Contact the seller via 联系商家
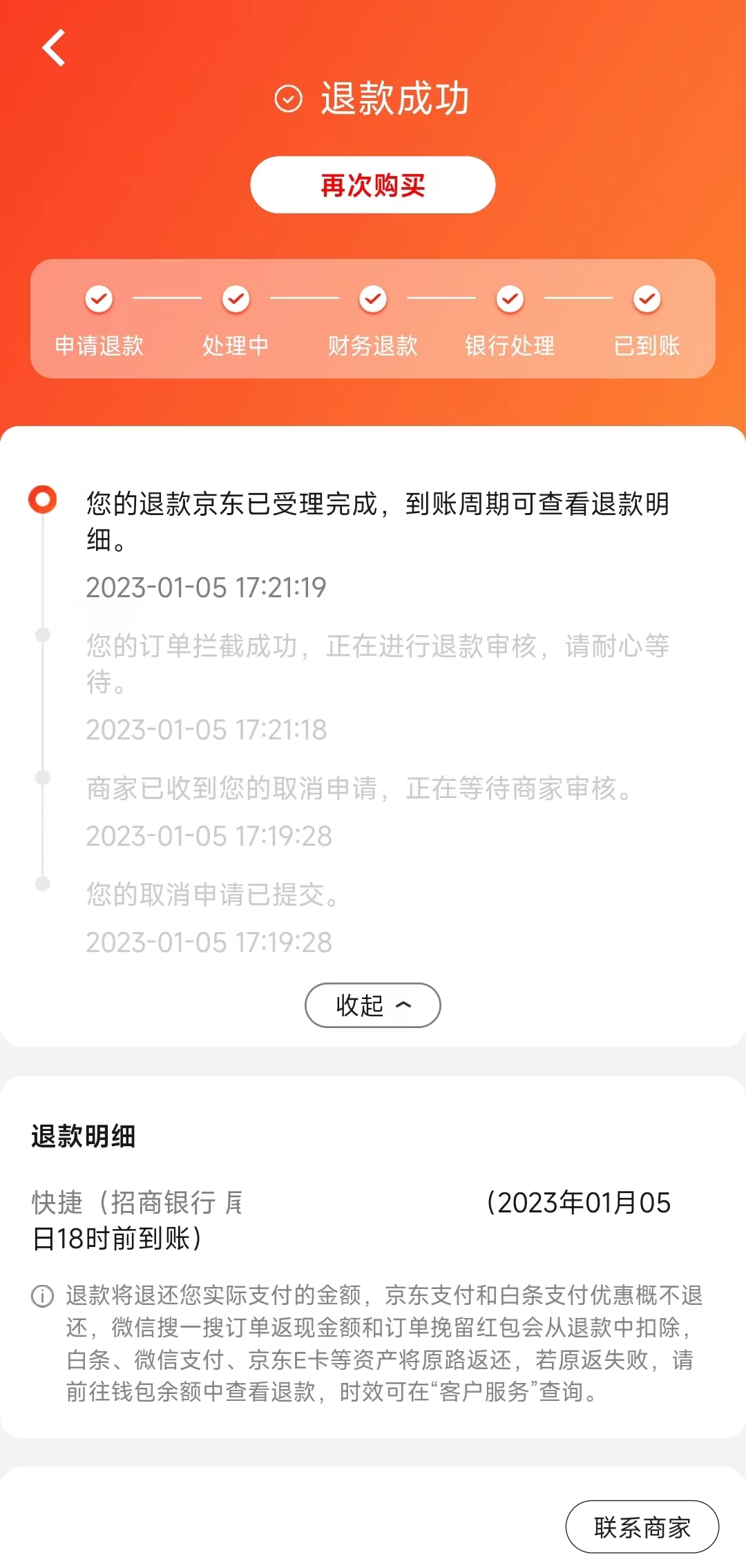 pos(642,1527)
